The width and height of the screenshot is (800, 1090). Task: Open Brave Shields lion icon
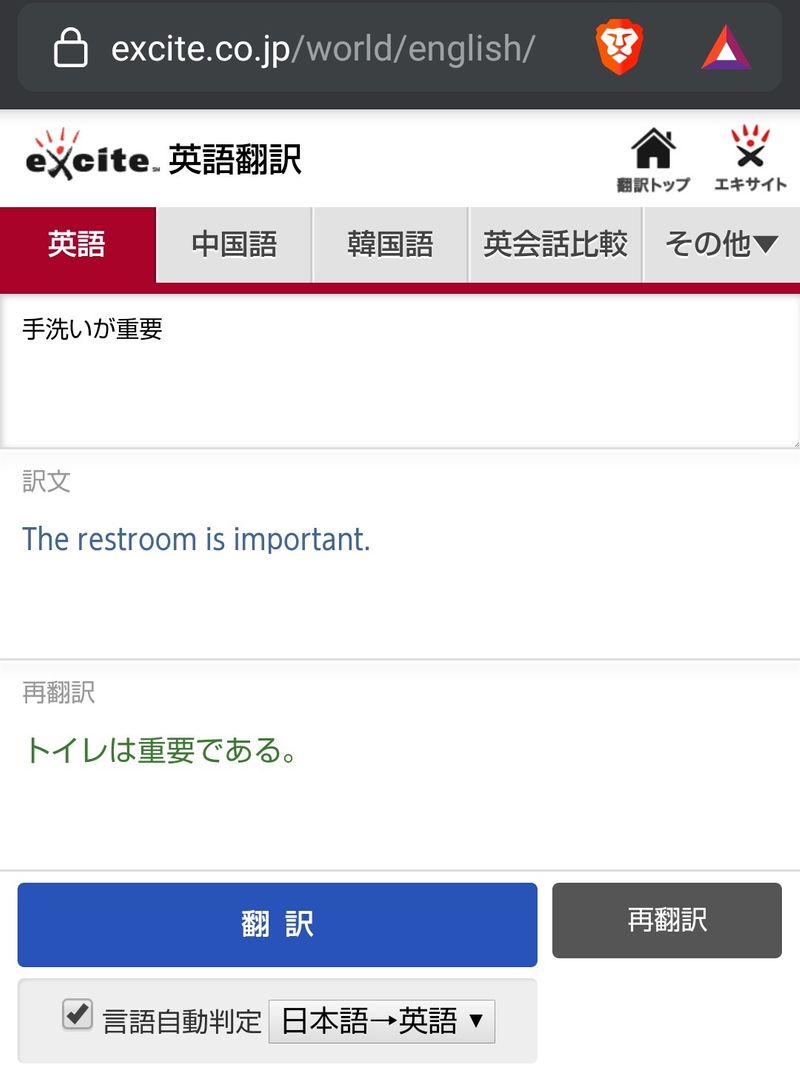pyautogui.click(x=620, y=48)
